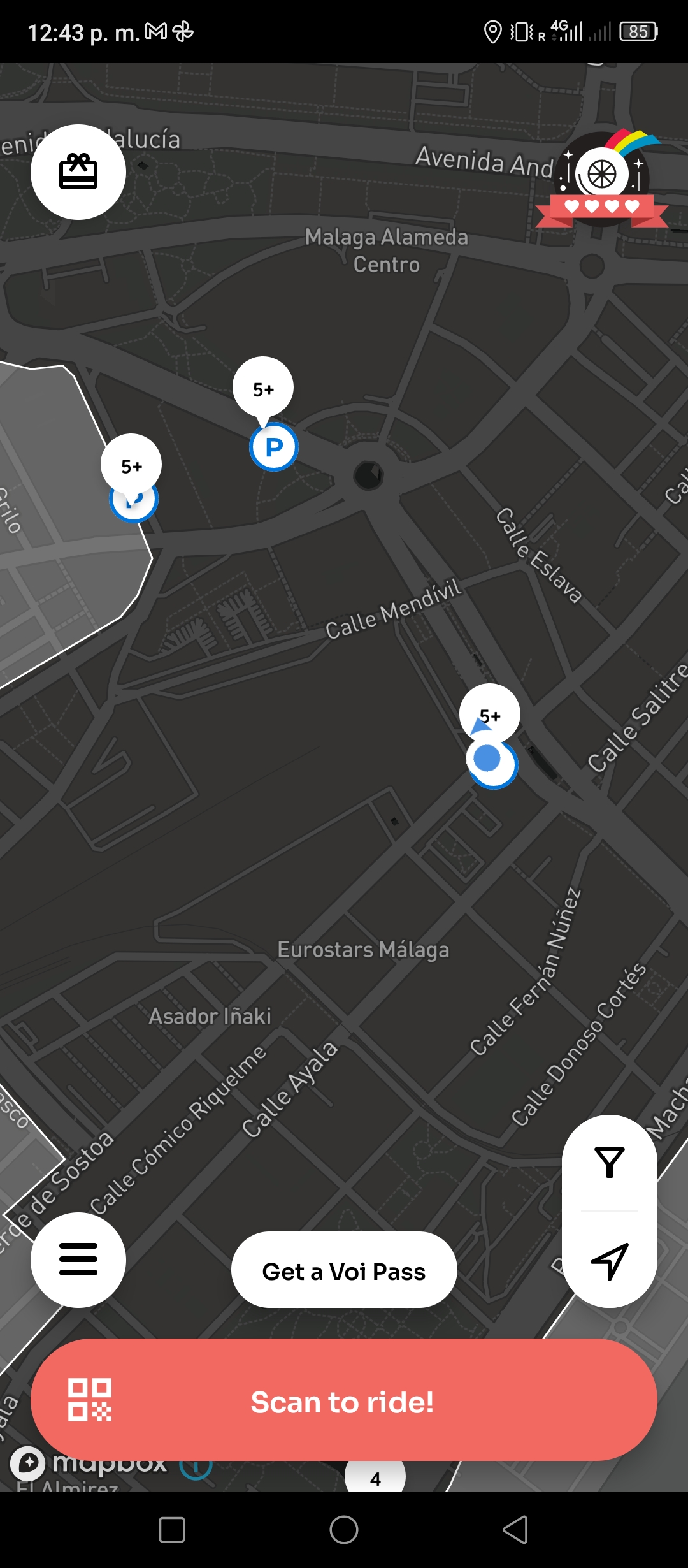Tap Scan to ride! button
Image resolution: width=688 pixels, height=1568 pixels.
344,1402
